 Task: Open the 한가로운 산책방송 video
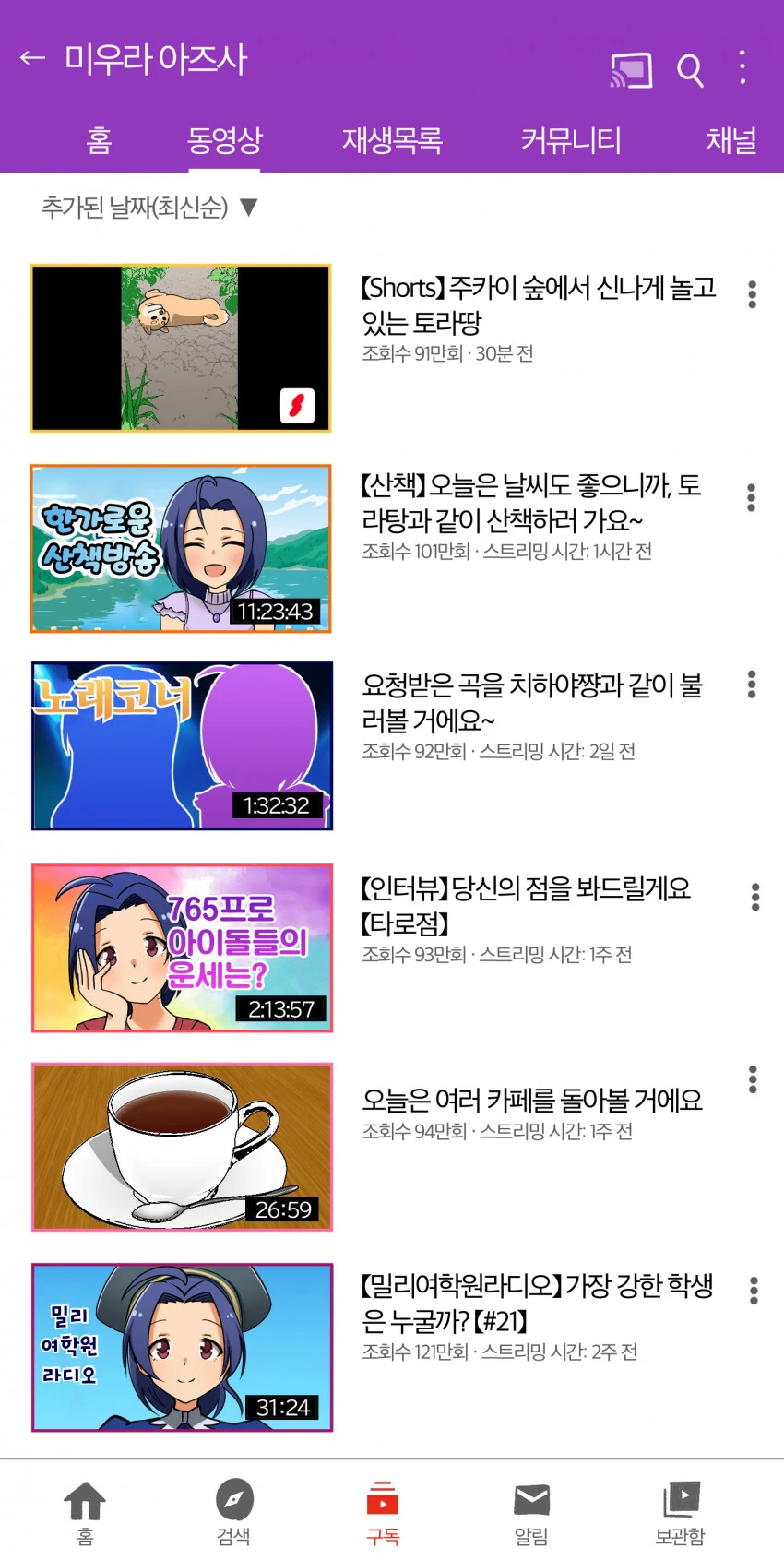181,549
